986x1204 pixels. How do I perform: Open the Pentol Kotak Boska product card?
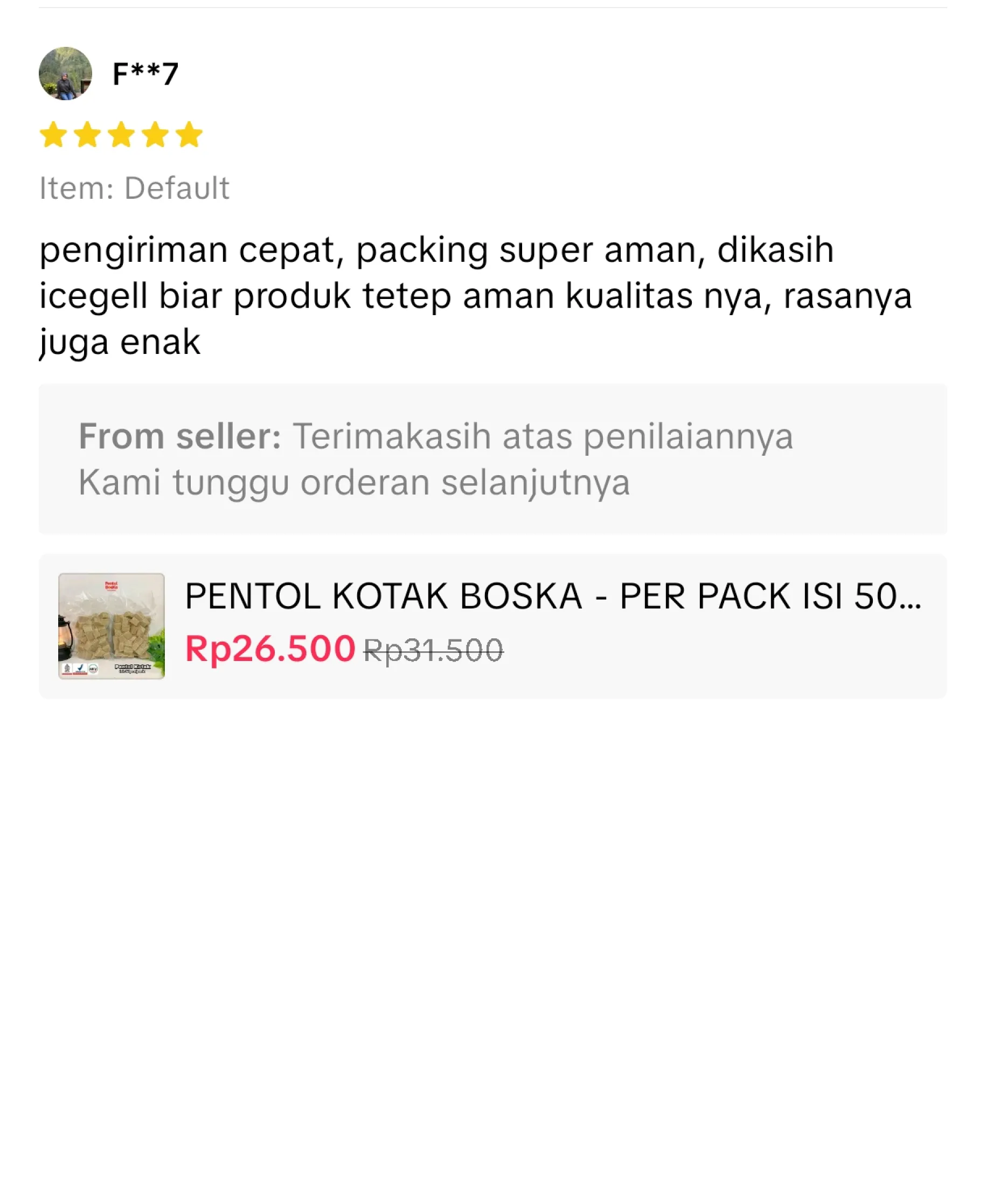click(492, 625)
